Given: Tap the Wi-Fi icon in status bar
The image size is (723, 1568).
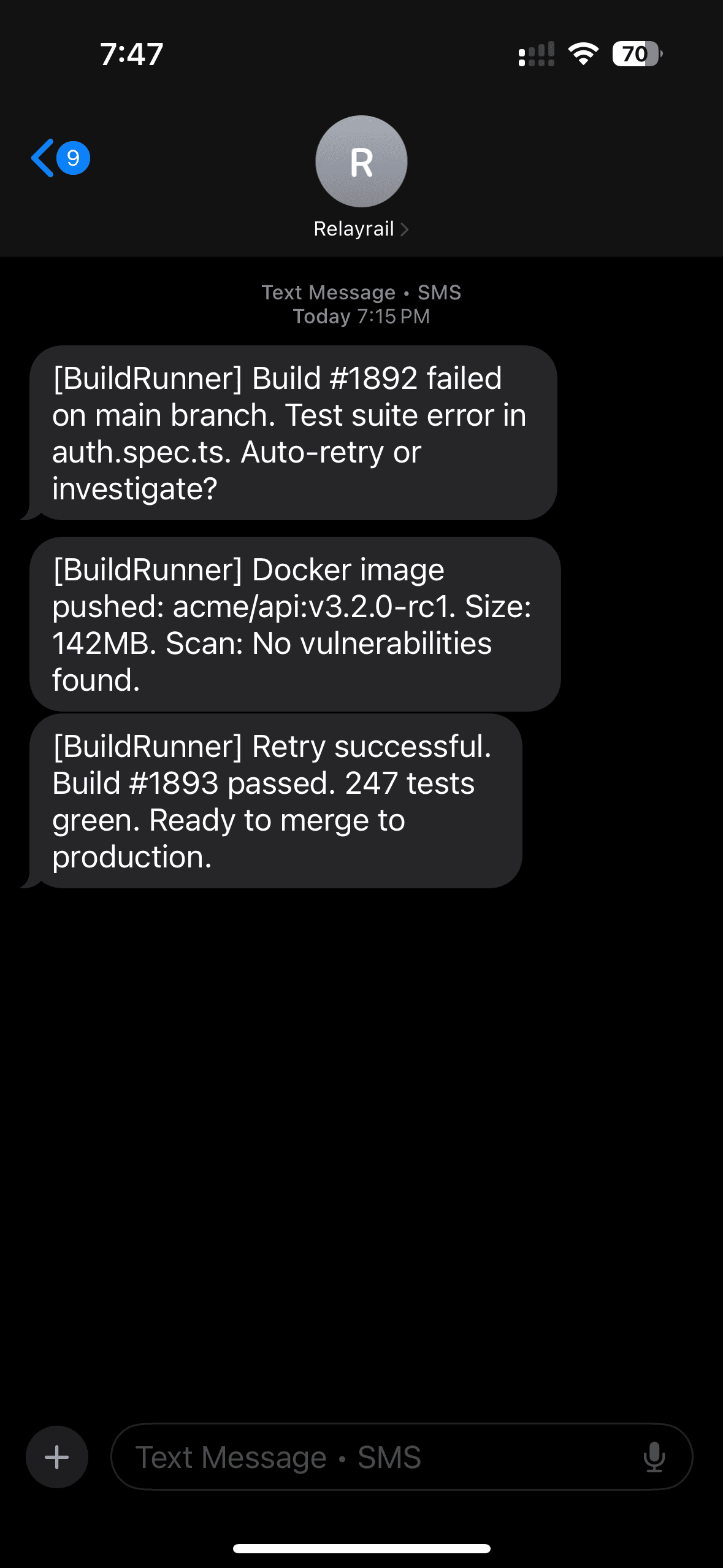Looking at the screenshot, I should pos(583,55).
